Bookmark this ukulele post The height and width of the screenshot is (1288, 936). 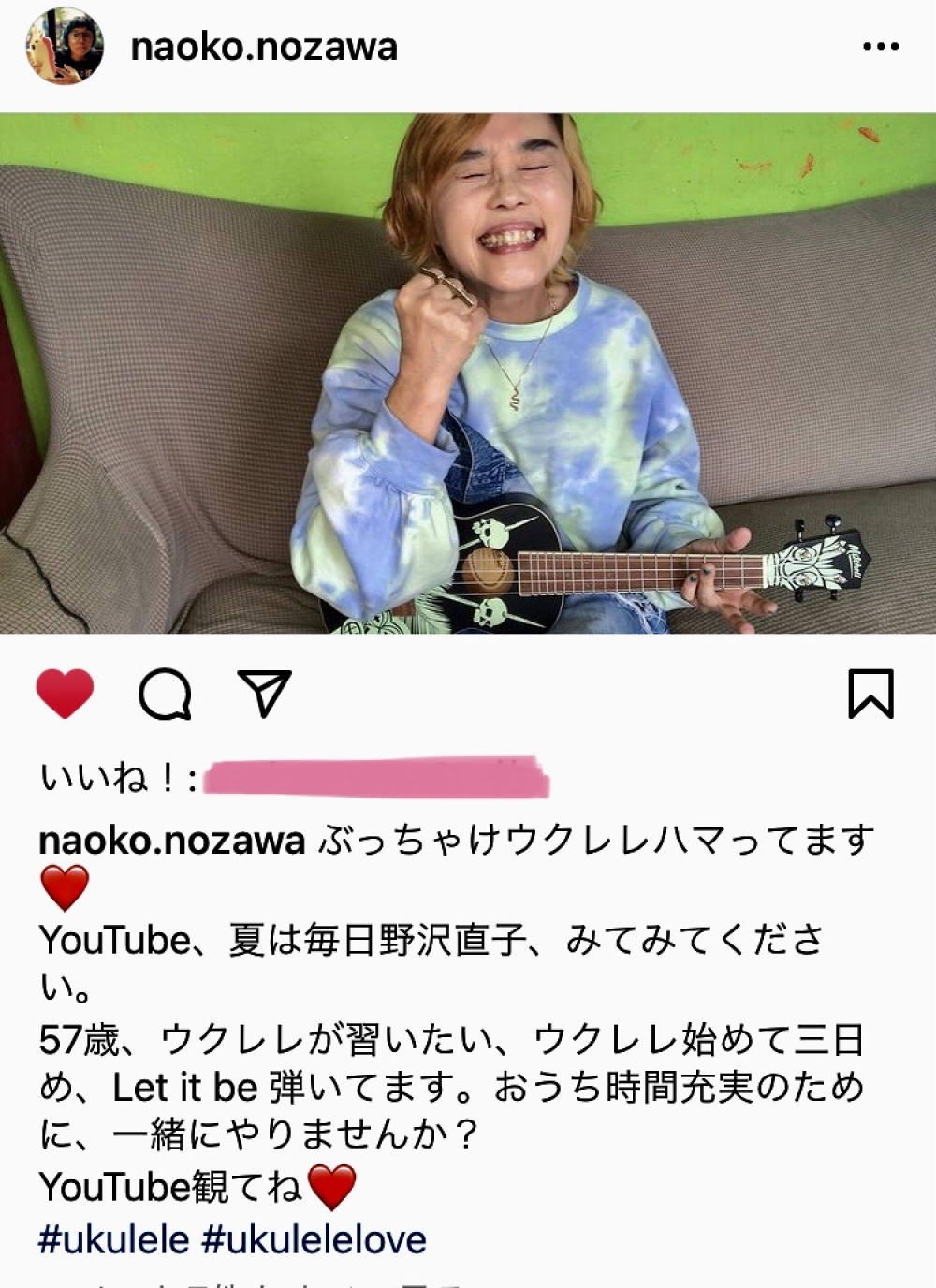click(870, 695)
